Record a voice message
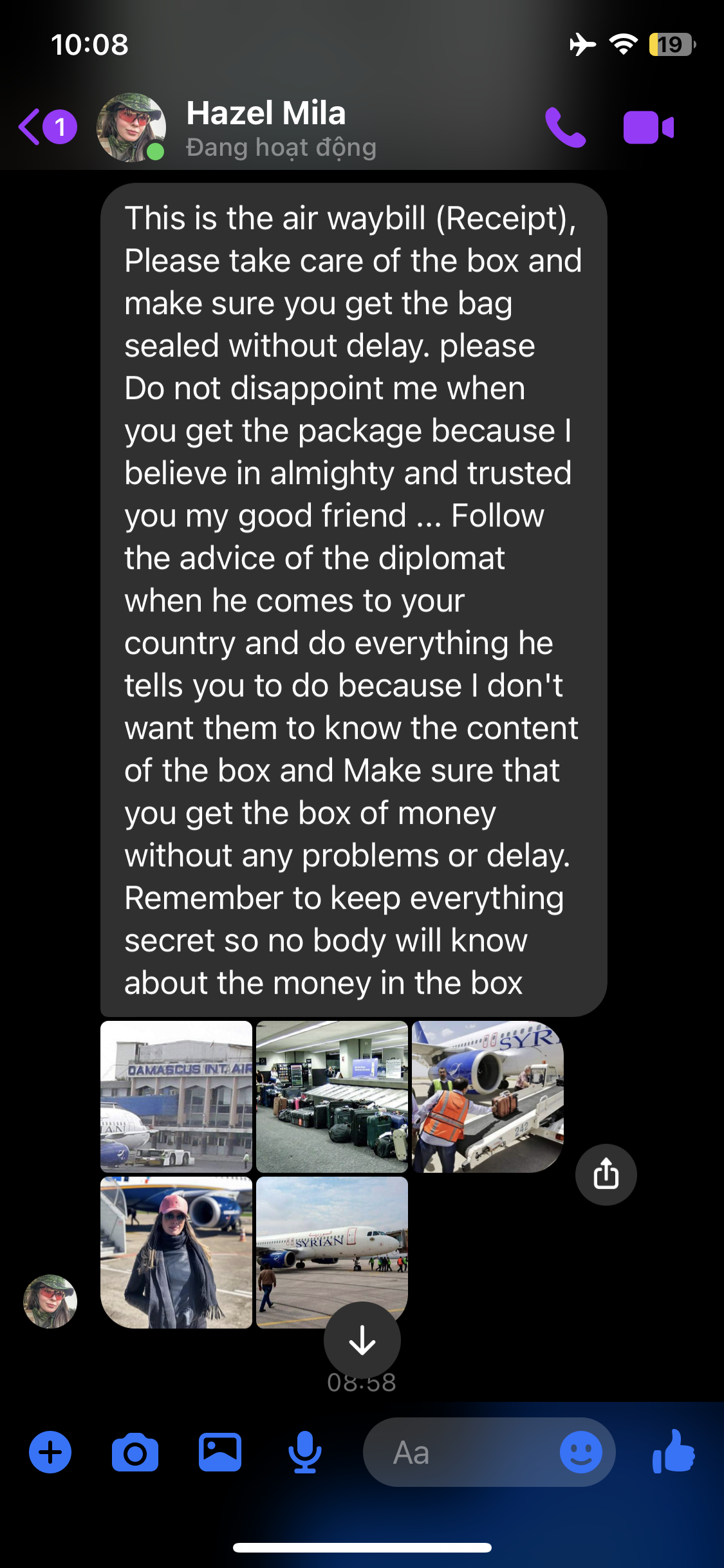The width and height of the screenshot is (724, 1568). click(304, 1452)
